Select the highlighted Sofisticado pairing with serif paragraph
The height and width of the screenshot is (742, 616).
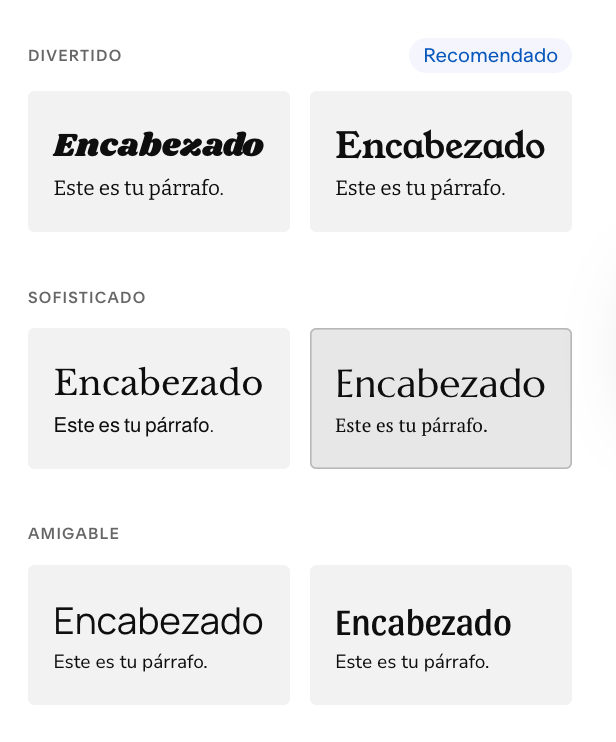441,398
